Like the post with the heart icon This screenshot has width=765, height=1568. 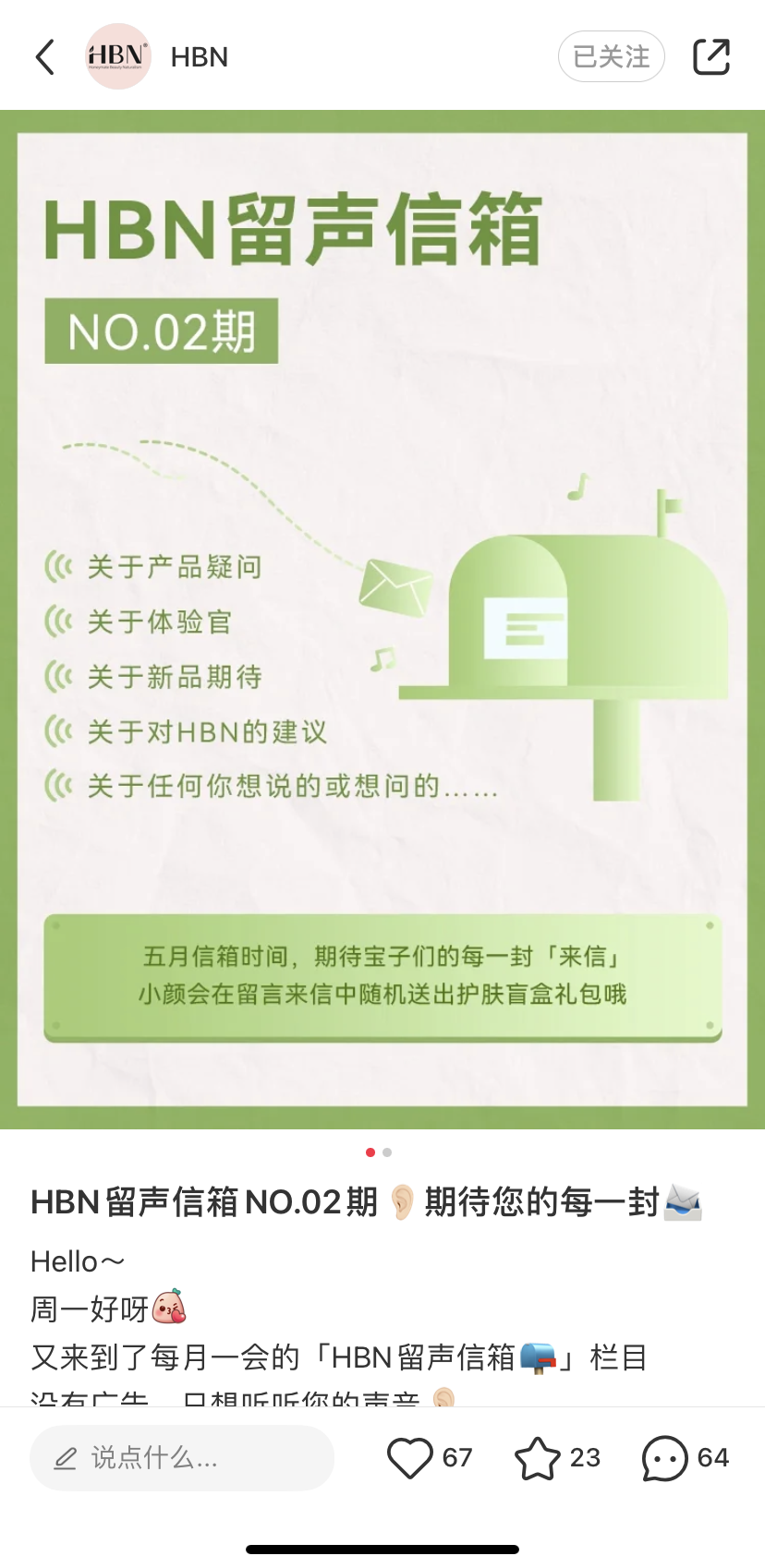[410, 1458]
